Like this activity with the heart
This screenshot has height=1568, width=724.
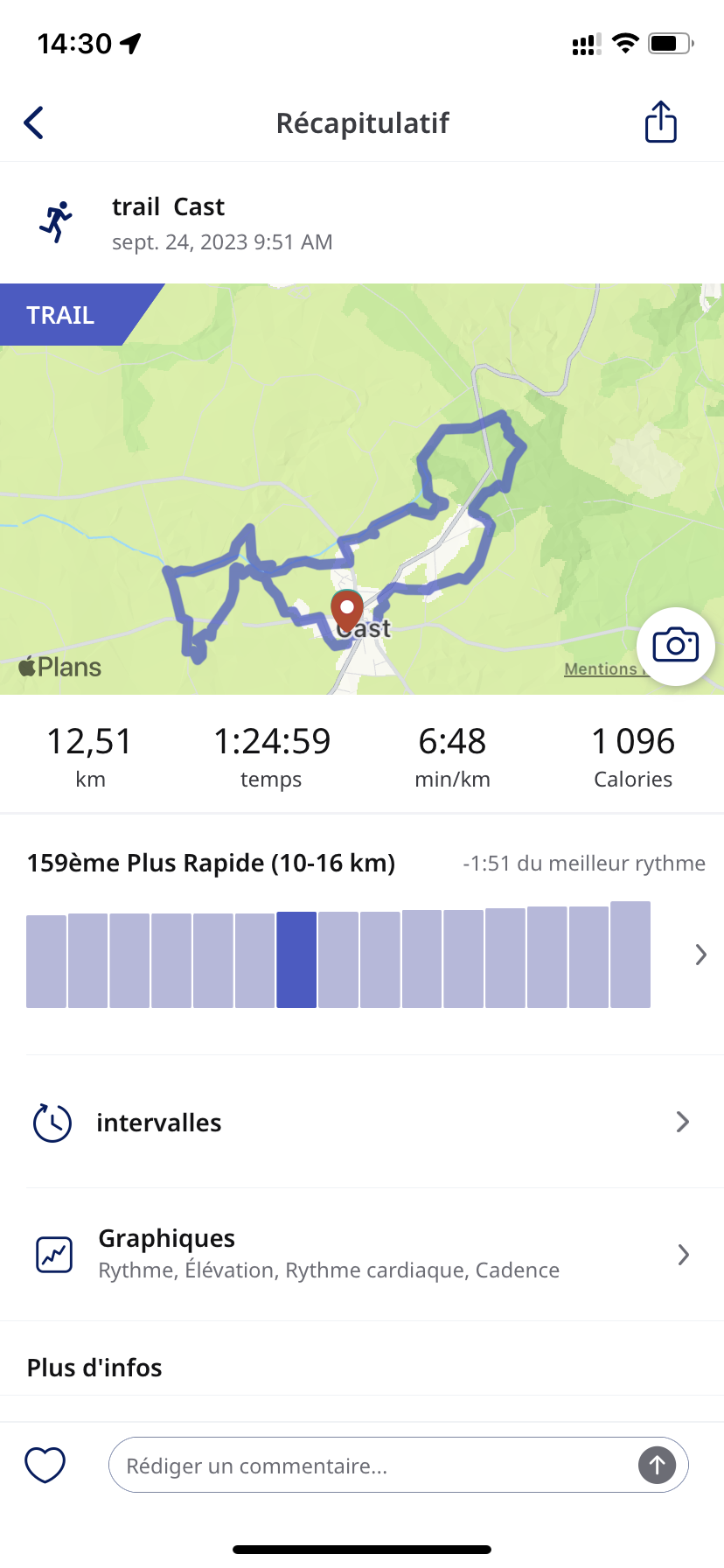pyautogui.click(x=45, y=1465)
